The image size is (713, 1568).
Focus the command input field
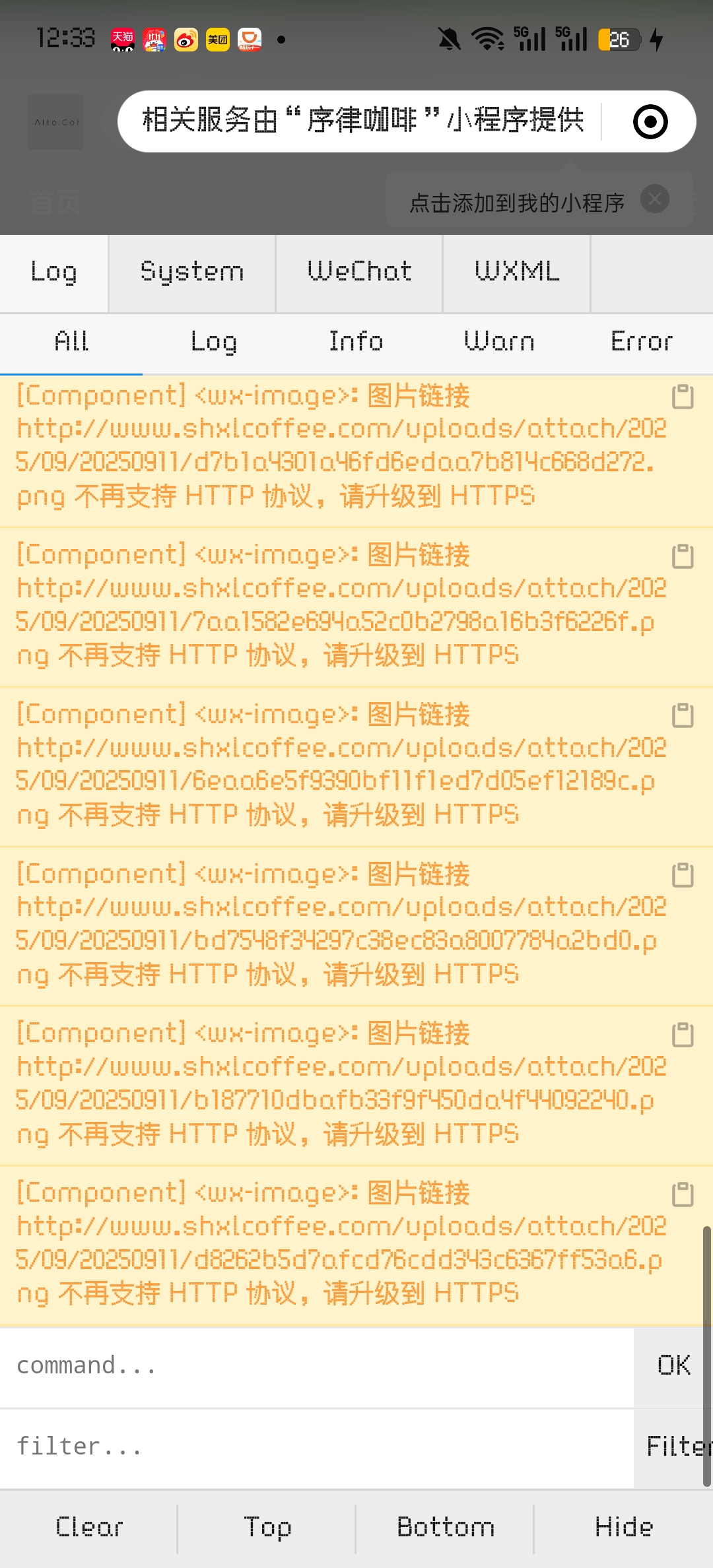coord(317,1365)
